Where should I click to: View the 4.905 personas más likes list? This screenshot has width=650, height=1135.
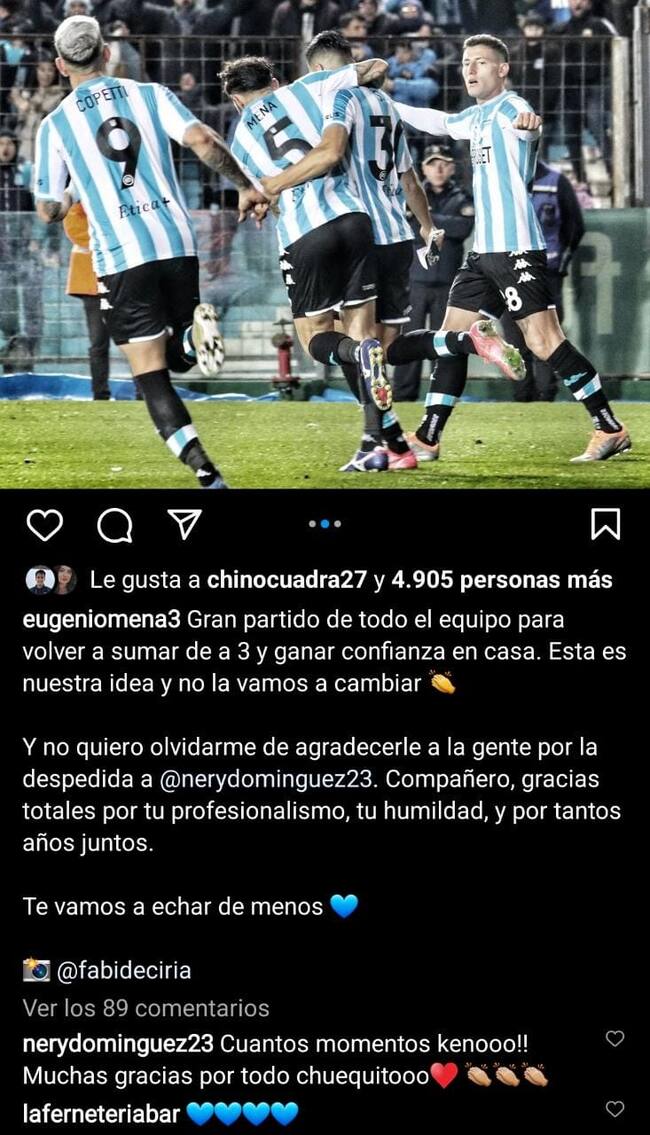[502, 579]
